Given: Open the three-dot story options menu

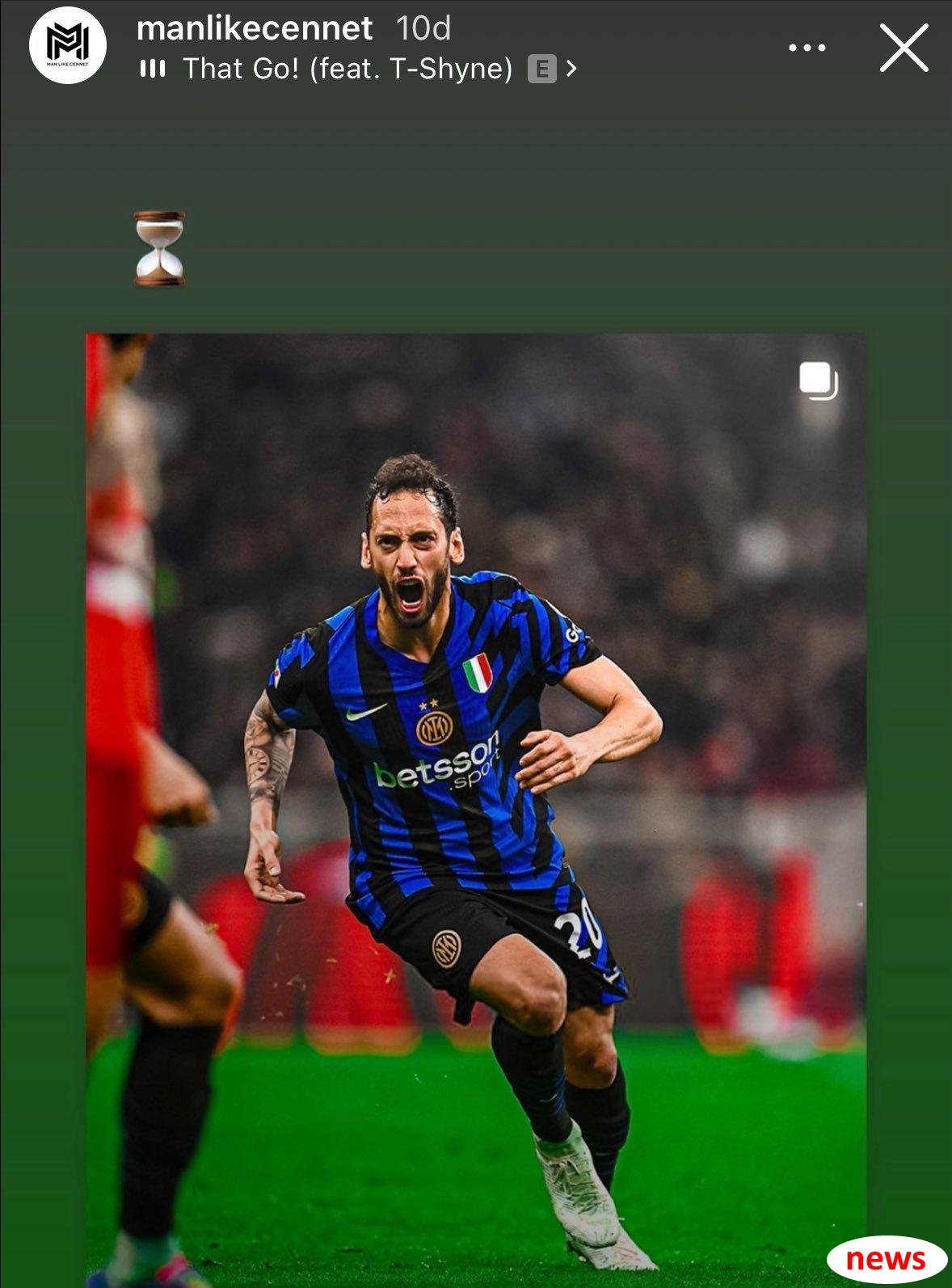Looking at the screenshot, I should (807, 48).
